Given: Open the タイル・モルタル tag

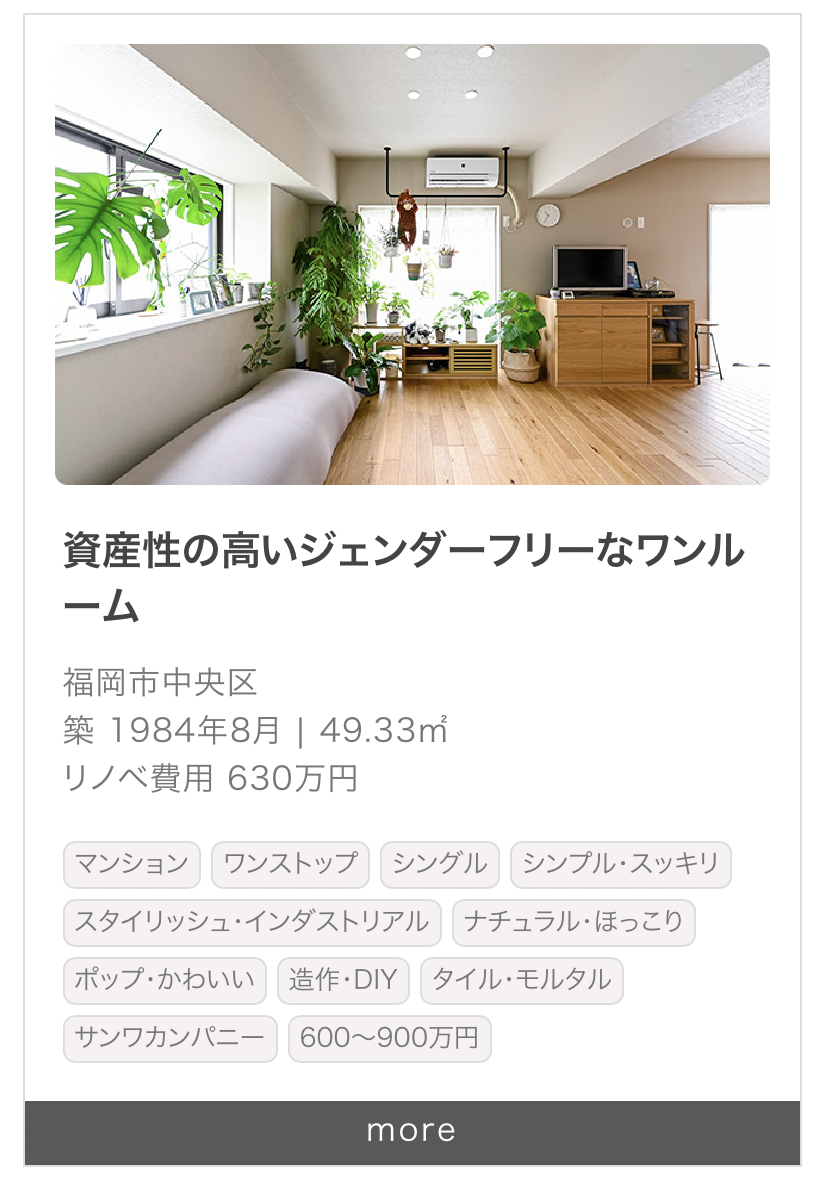Looking at the screenshot, I should pyautogui.click(x=521, y=980).
